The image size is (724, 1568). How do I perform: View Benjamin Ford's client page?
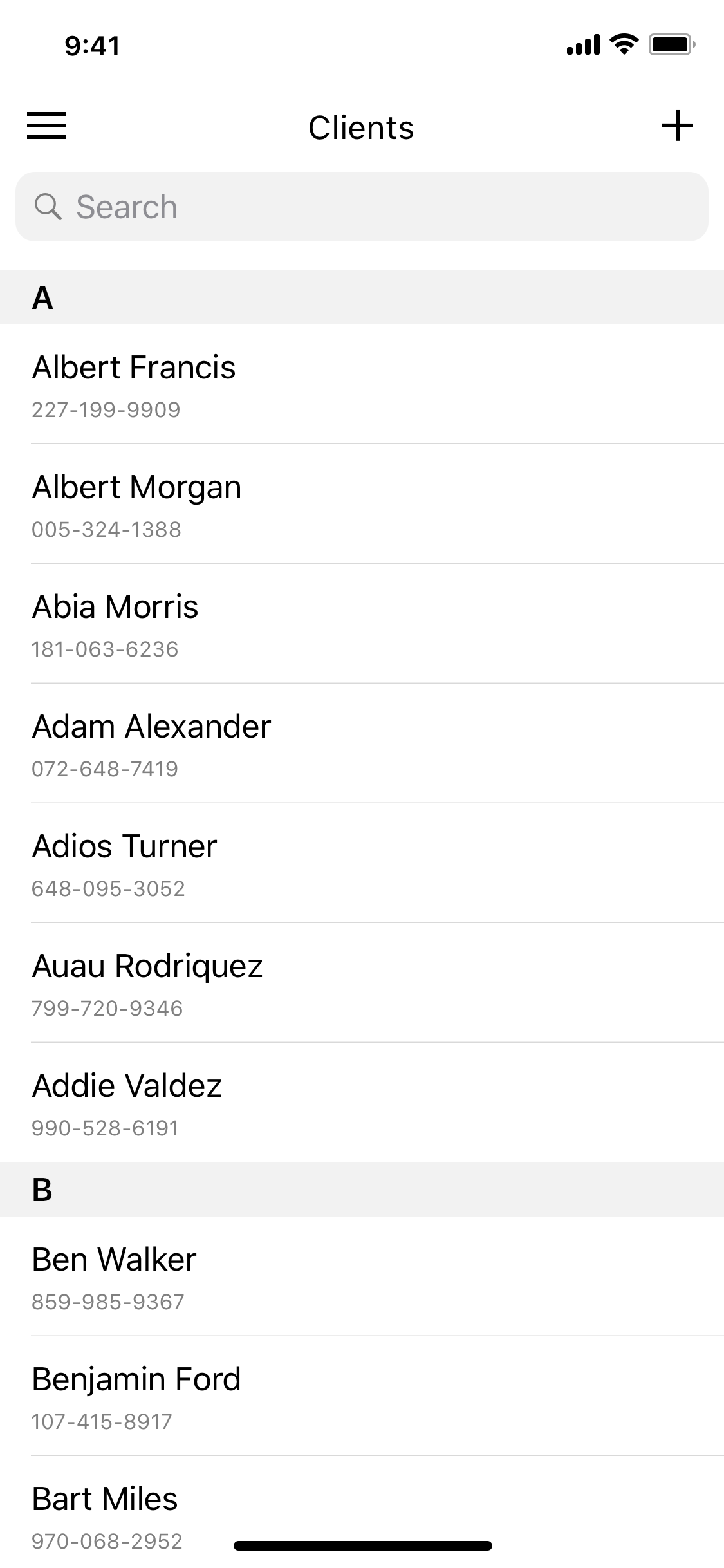point(362,1396)
